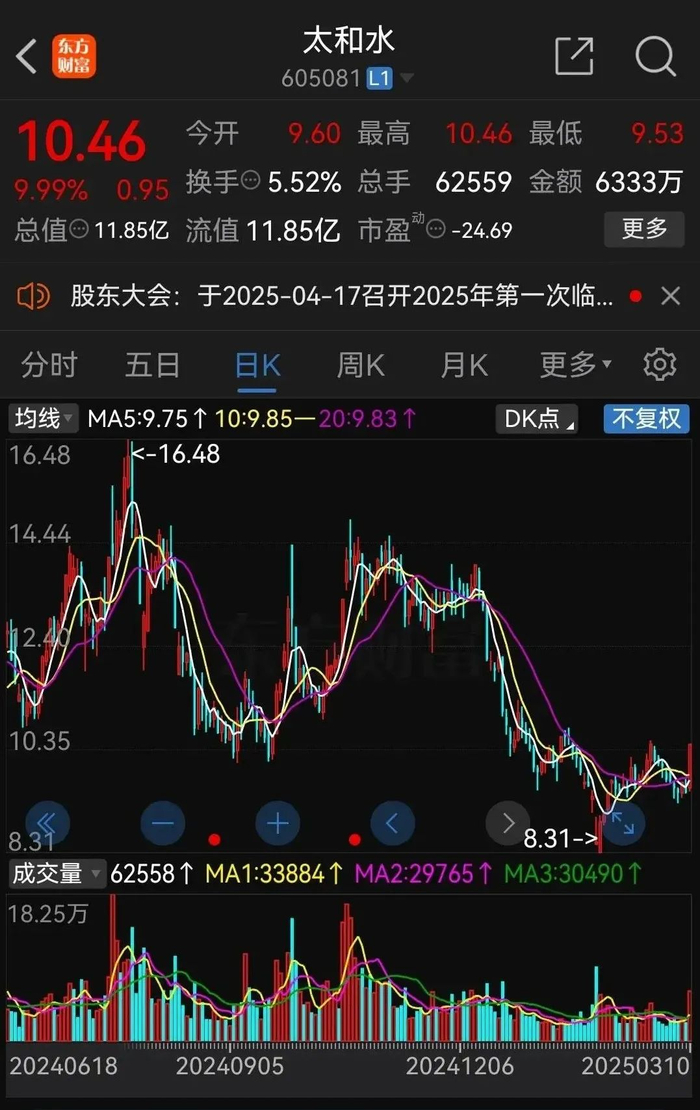The width and height of the screenshot is (700, 1110).
Task: Move chart left with the single arrow
Action: tap(392, 824)
